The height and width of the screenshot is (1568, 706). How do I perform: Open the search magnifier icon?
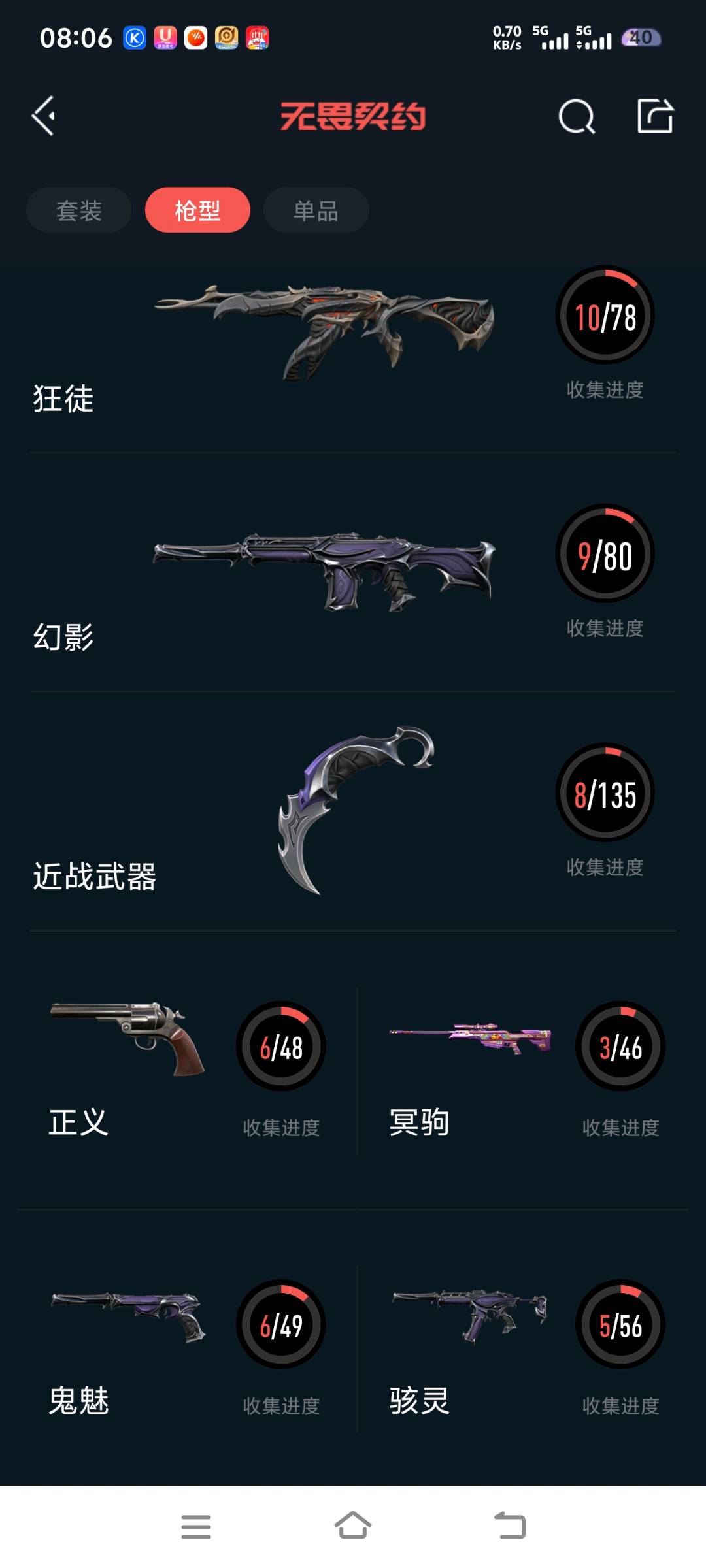(577, 117)
